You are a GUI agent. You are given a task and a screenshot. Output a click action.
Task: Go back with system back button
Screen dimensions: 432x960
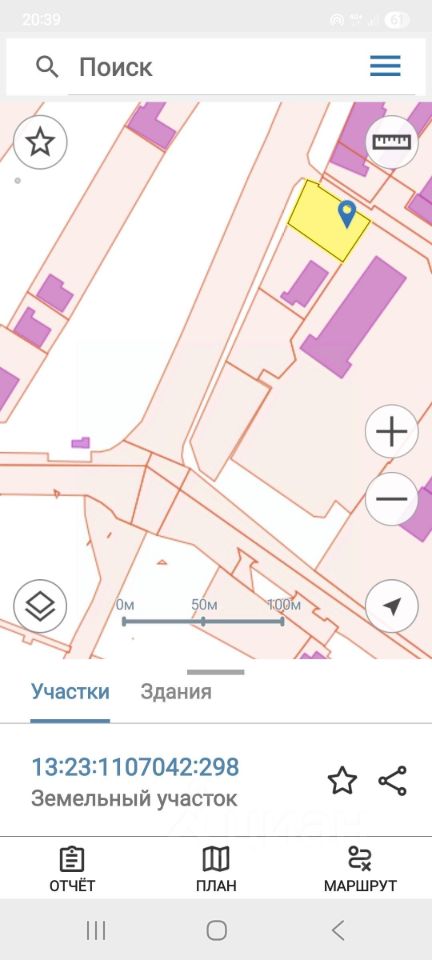[x=338, y=930]
